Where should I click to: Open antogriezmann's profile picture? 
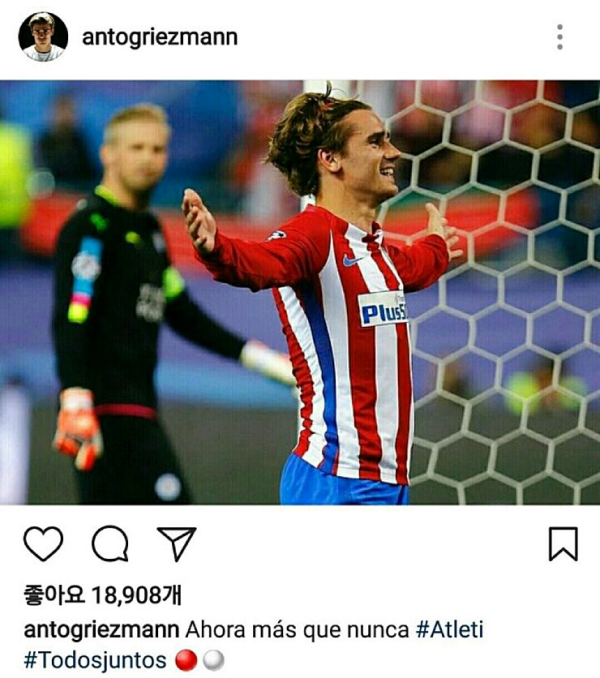click(x=43, y=38)
